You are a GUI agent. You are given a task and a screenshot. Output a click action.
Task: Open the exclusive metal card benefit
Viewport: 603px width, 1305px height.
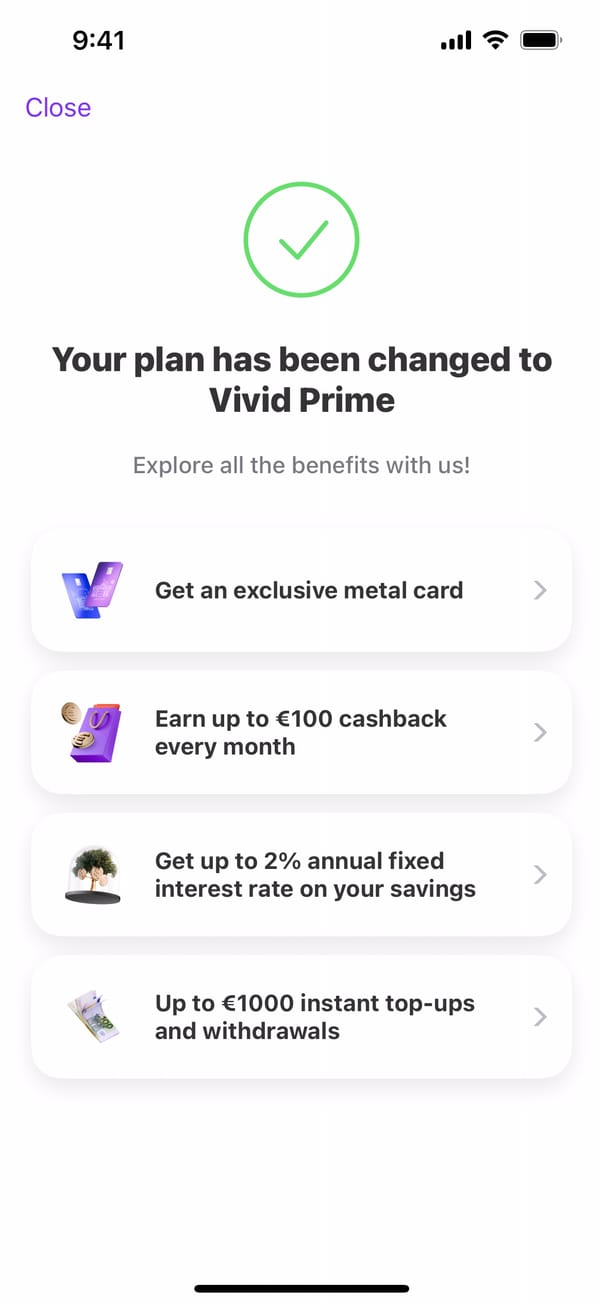[301, 590]
